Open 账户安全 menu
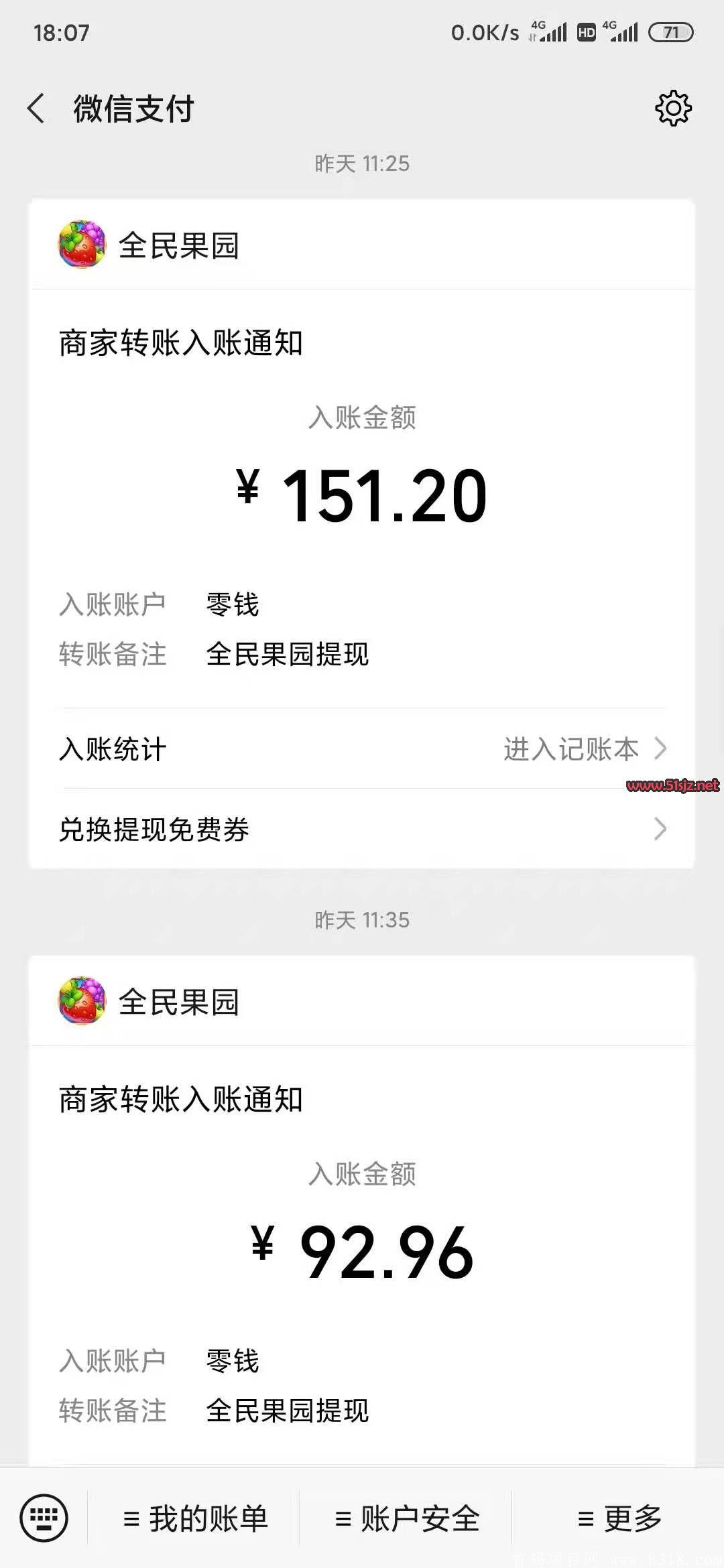The image size is (724, 1568). click(407, 1518)
